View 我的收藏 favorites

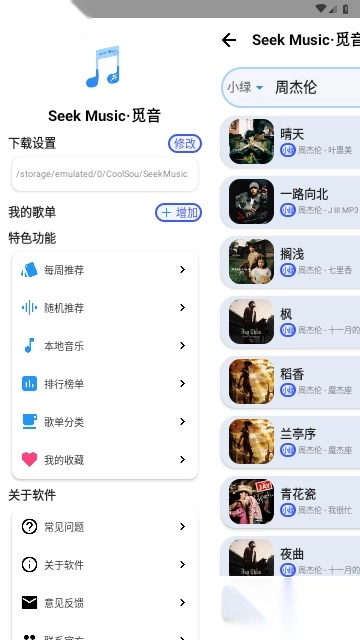[x=105, y=460]
